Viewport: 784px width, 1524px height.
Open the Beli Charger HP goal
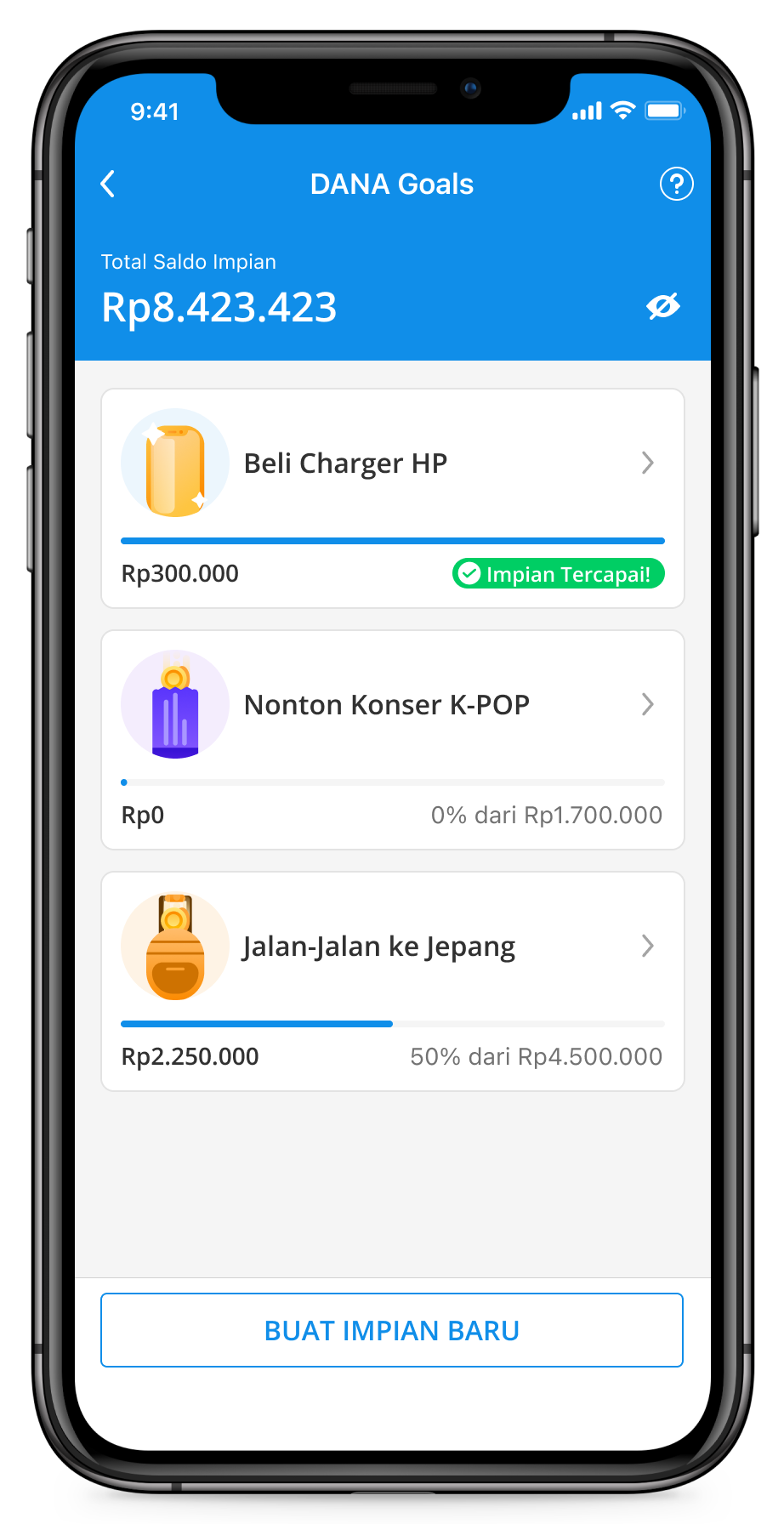[392, 464]
